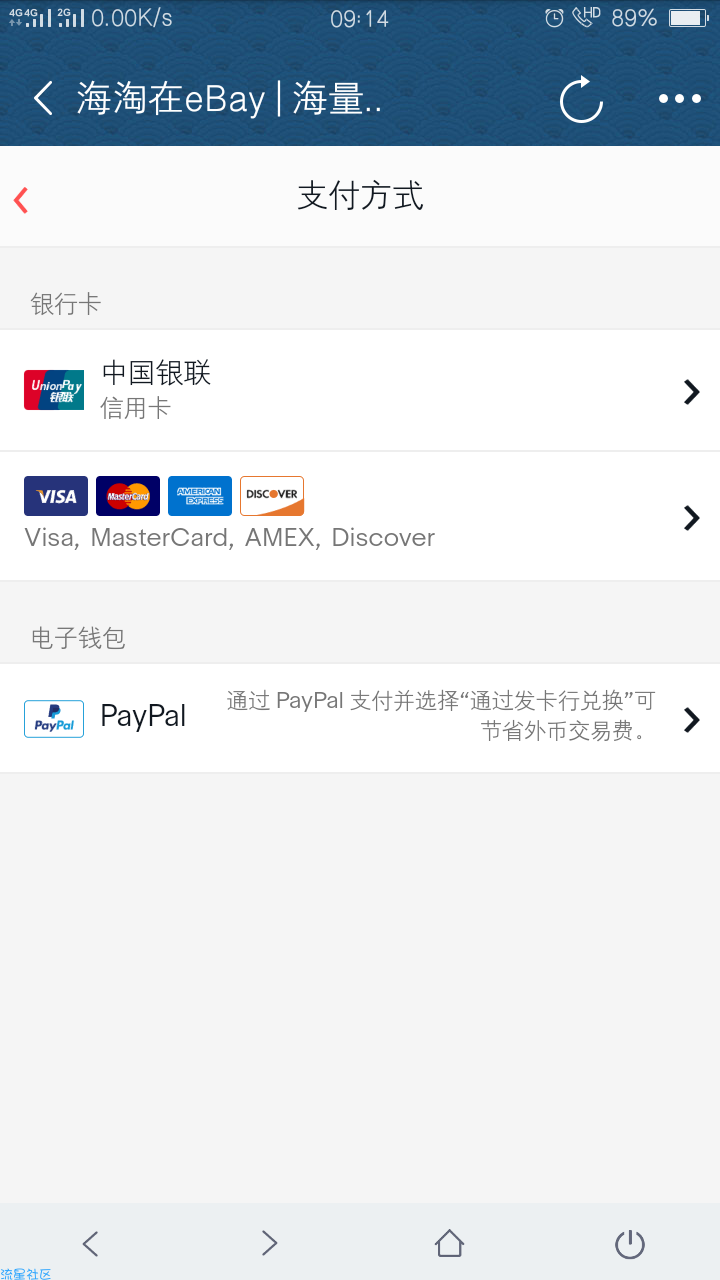Reload the page with the refresh icon
Viewport: 720px width, 1280px height.
coord(581,99)
